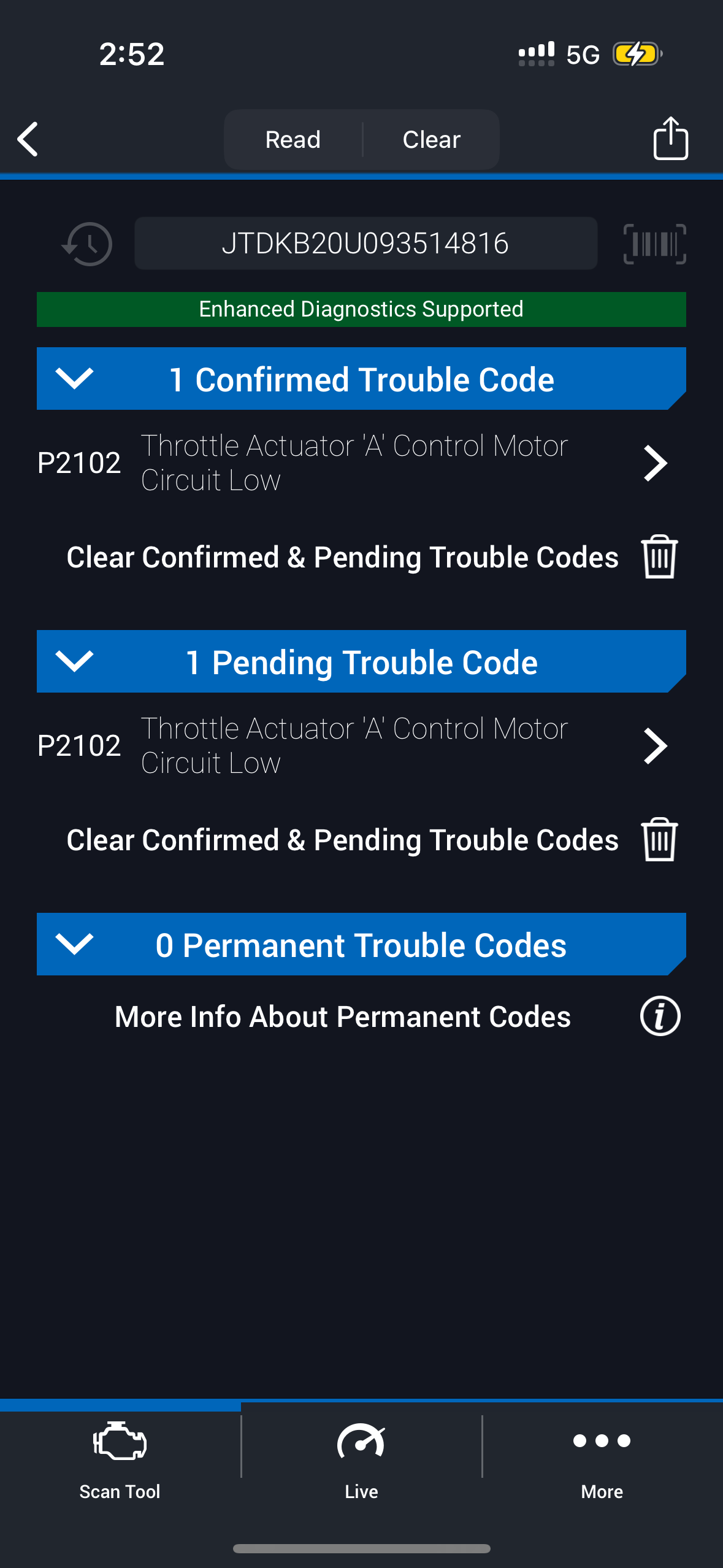Viewport: 723px width, 1568px height.
Task: Collapse the Permanent Trouble Codes section
Action: pyautogui.click(x=74, y=944)
